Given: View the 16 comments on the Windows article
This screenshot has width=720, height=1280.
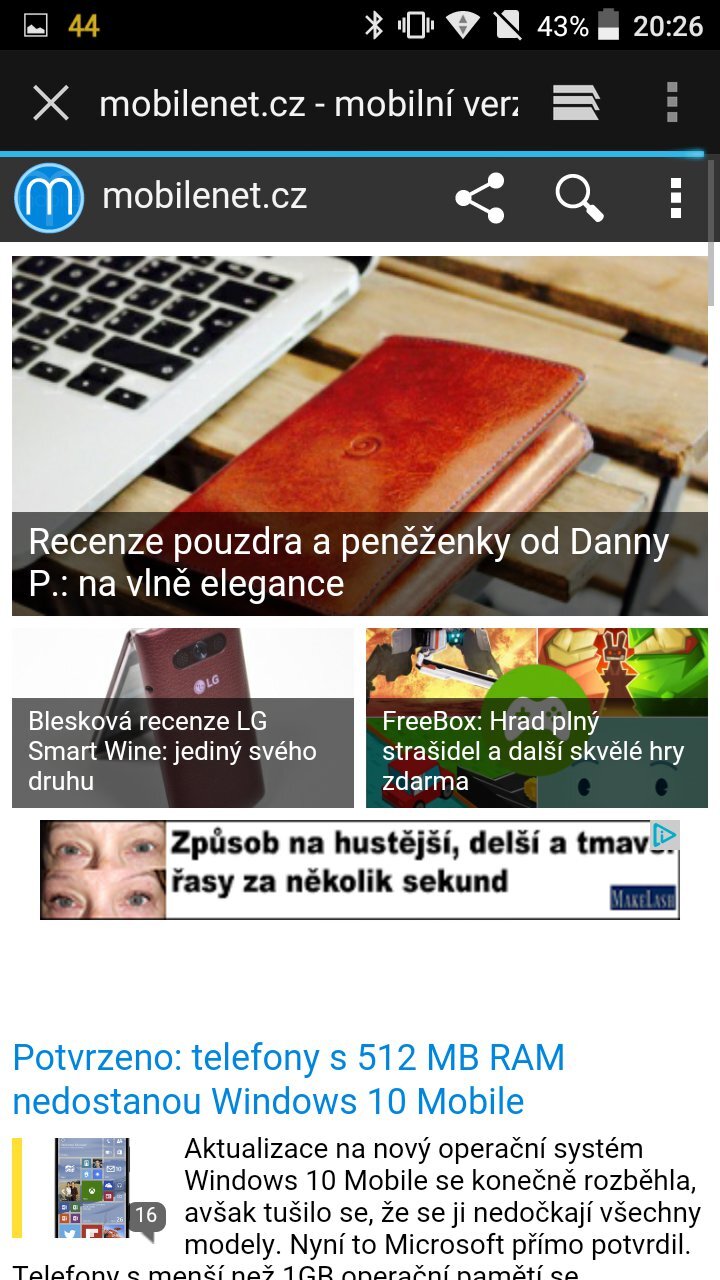Looking at the screenshot, I should click(146, 1216).
